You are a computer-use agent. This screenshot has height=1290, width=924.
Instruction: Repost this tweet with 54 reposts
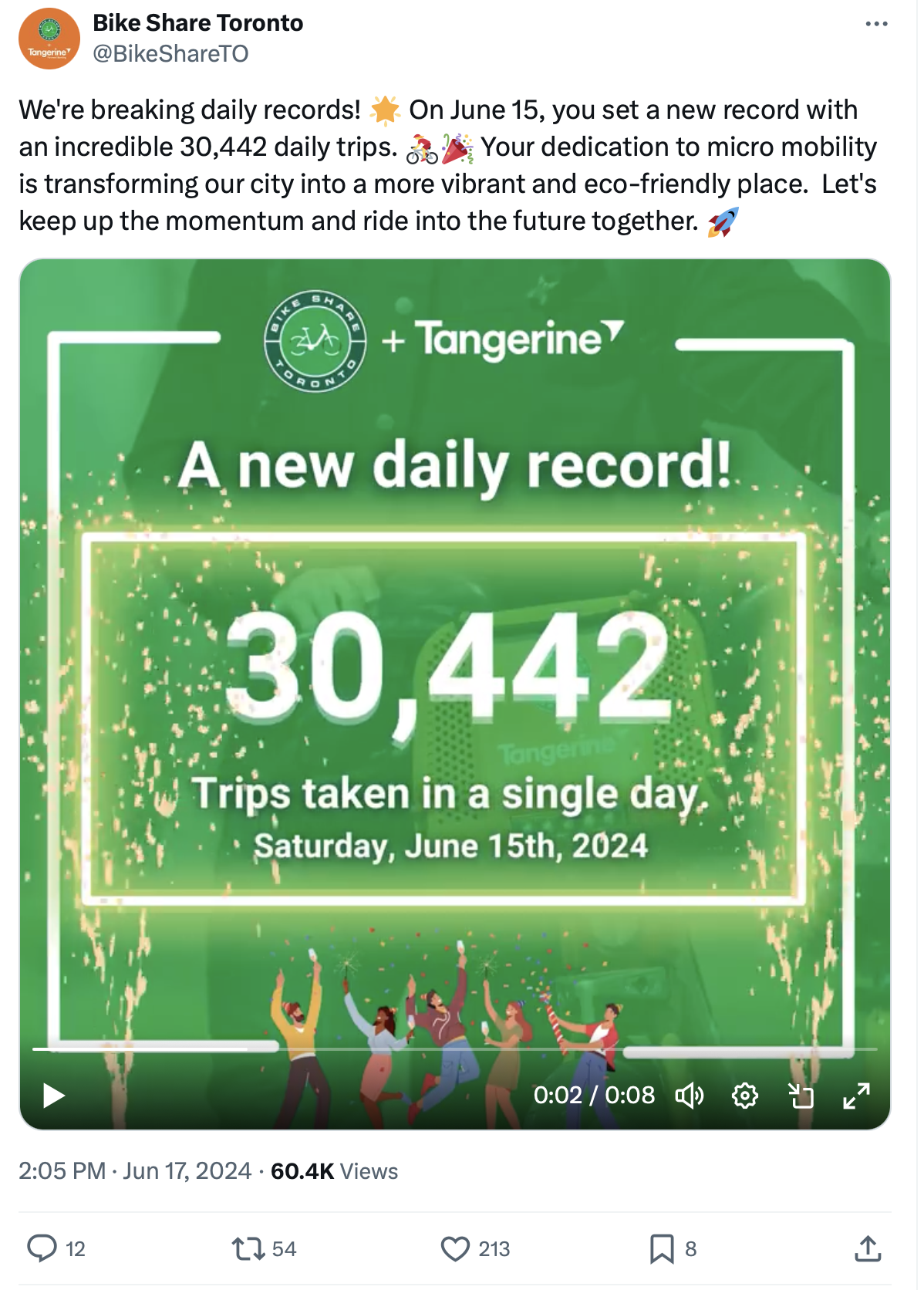tap(248, 1248)
